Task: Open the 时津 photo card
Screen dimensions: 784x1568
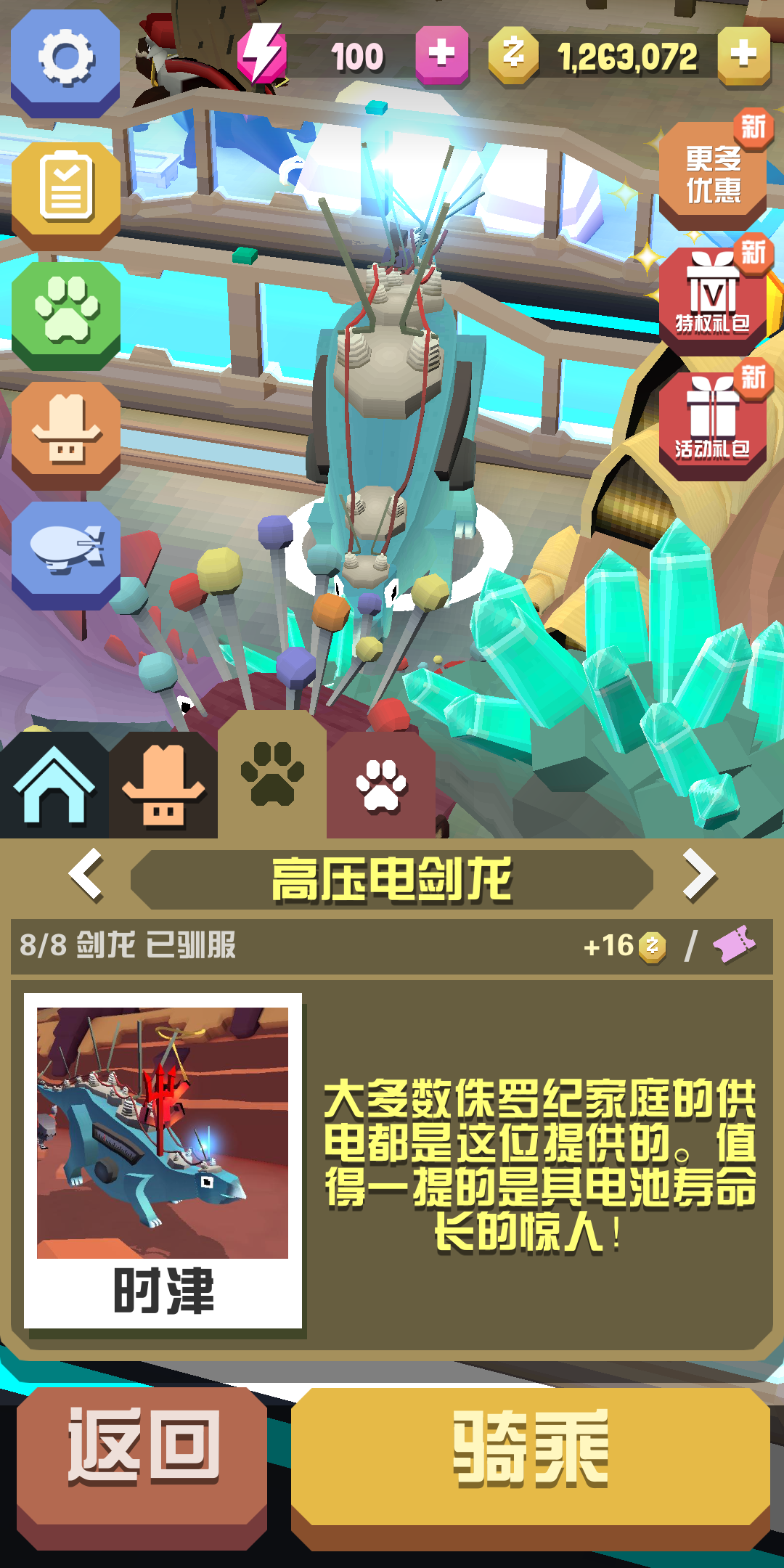Action: click(x=163, y=1161)
